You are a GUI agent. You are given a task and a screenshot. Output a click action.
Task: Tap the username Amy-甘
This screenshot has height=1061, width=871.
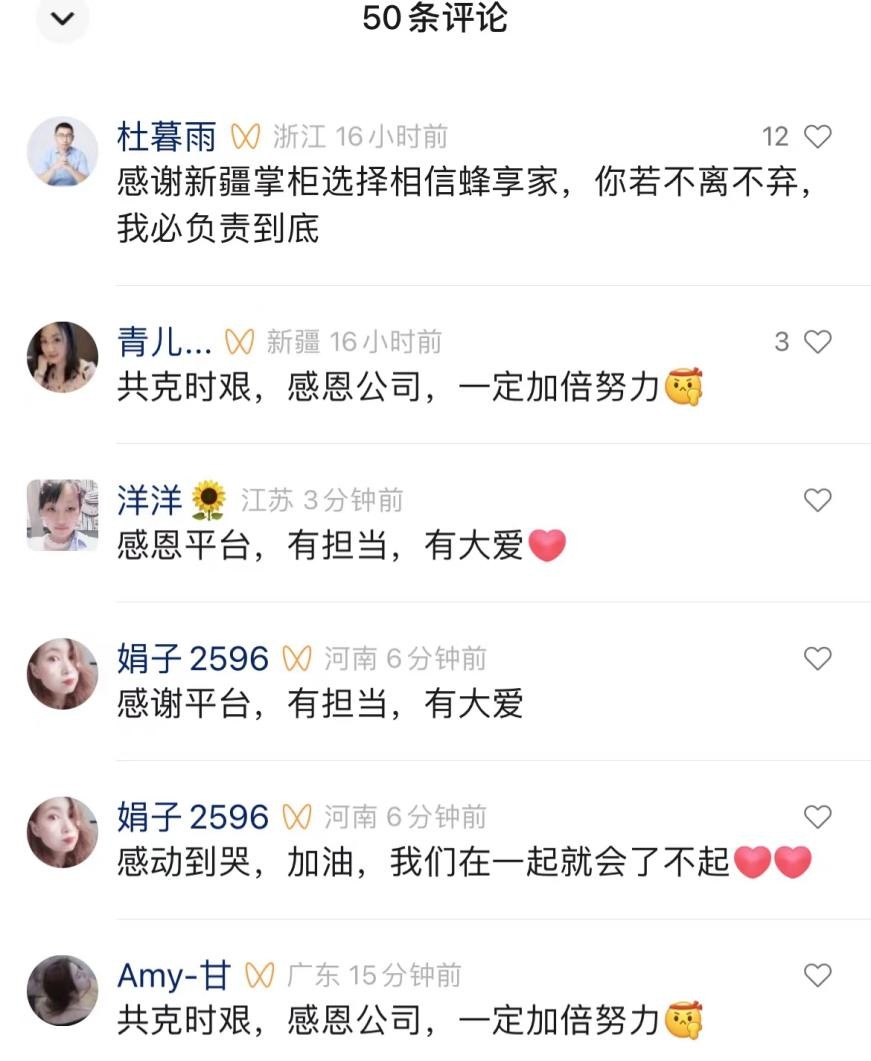174,975
